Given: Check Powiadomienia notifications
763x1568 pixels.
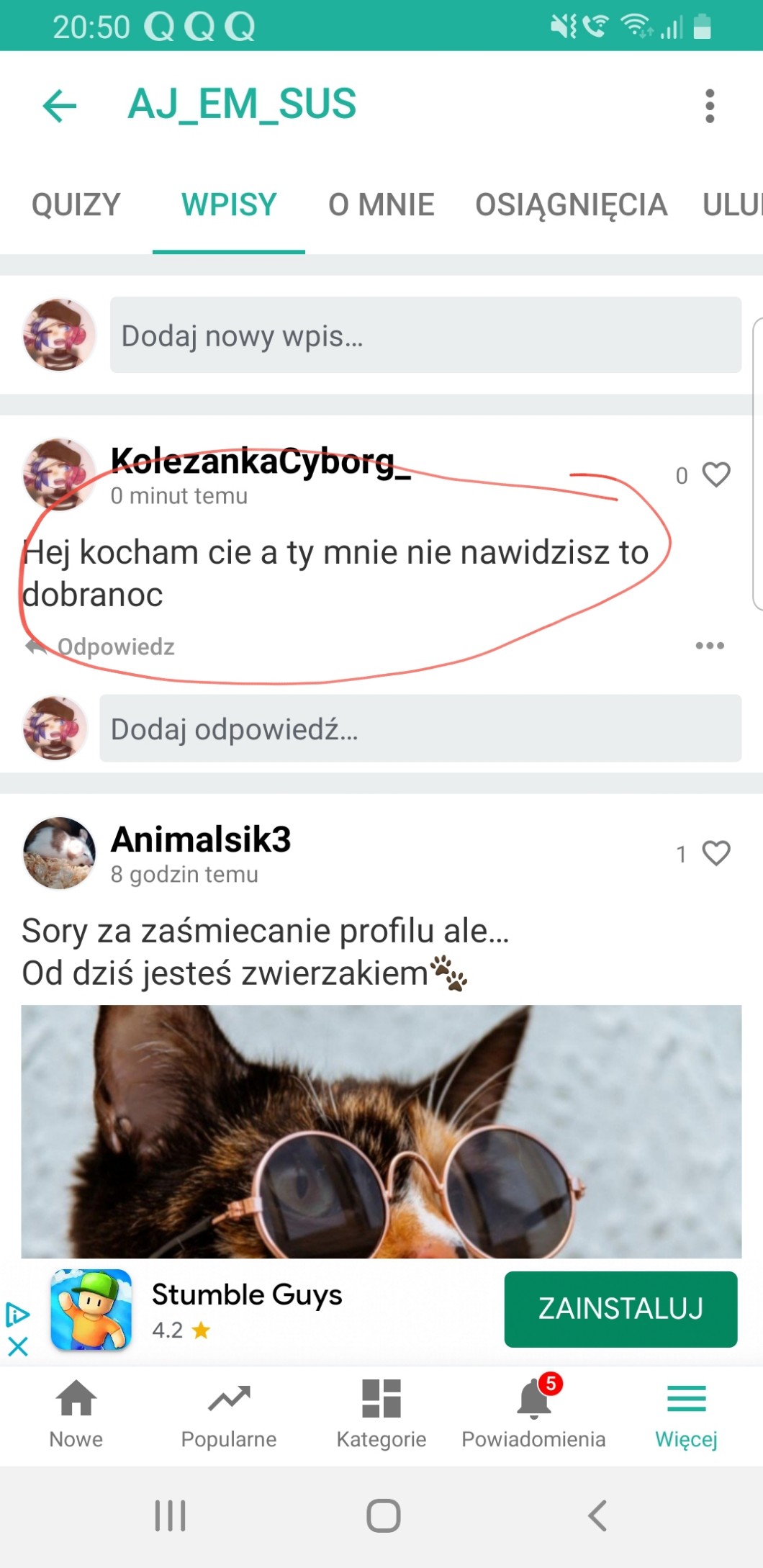Looking at the screenshot, I should (533, 1414).
